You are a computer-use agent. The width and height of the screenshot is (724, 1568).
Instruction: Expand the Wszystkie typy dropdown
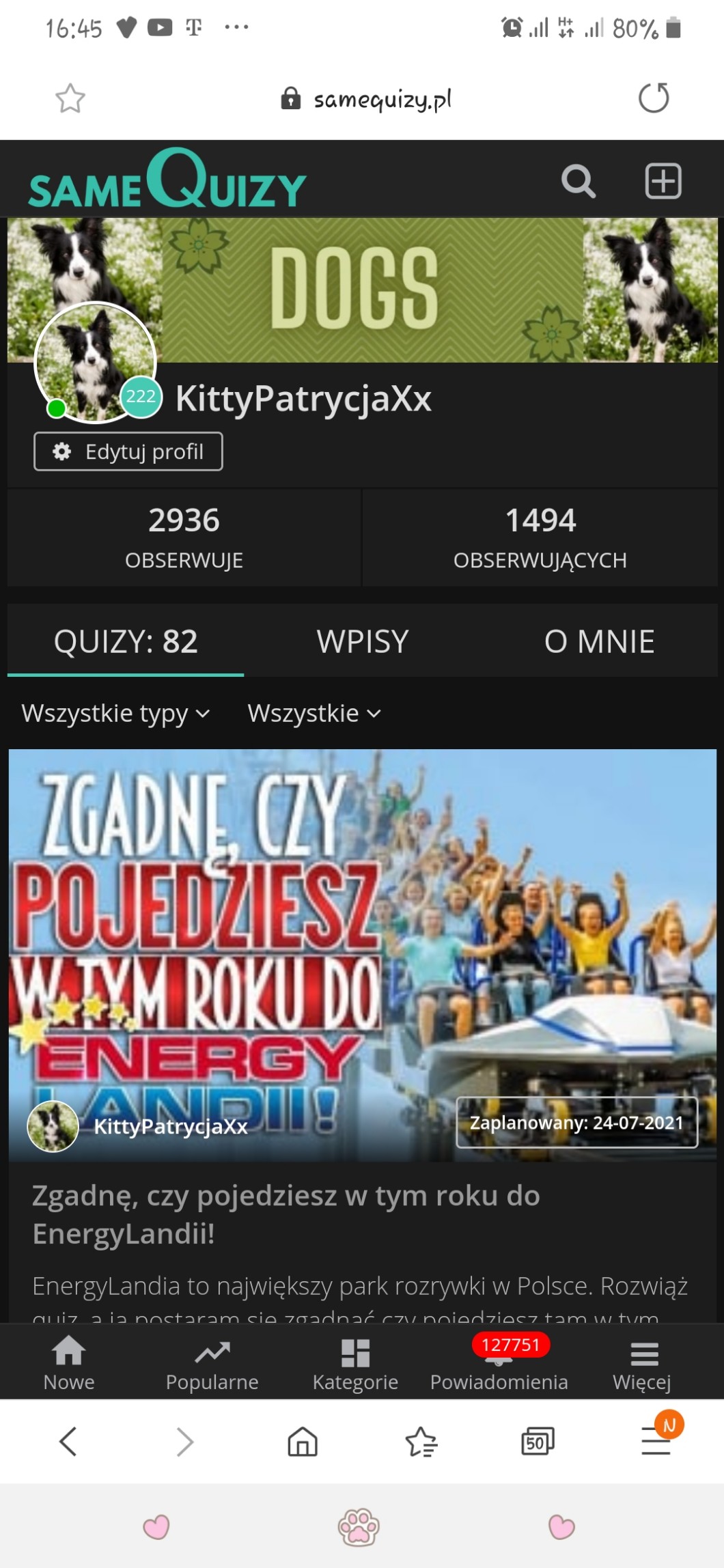[x=115, y=713]
